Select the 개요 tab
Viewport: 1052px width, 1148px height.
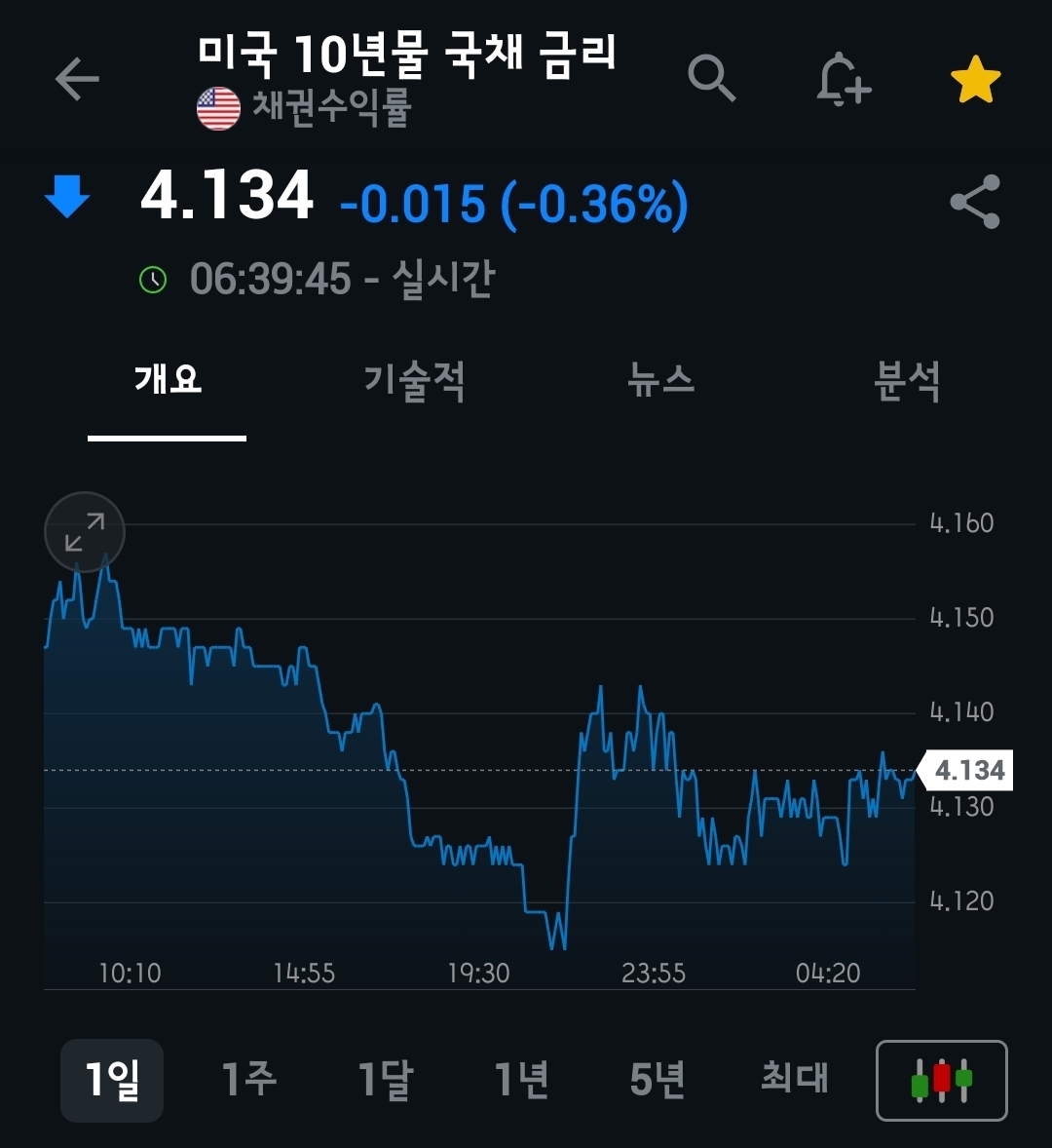[x=168, y=379]
